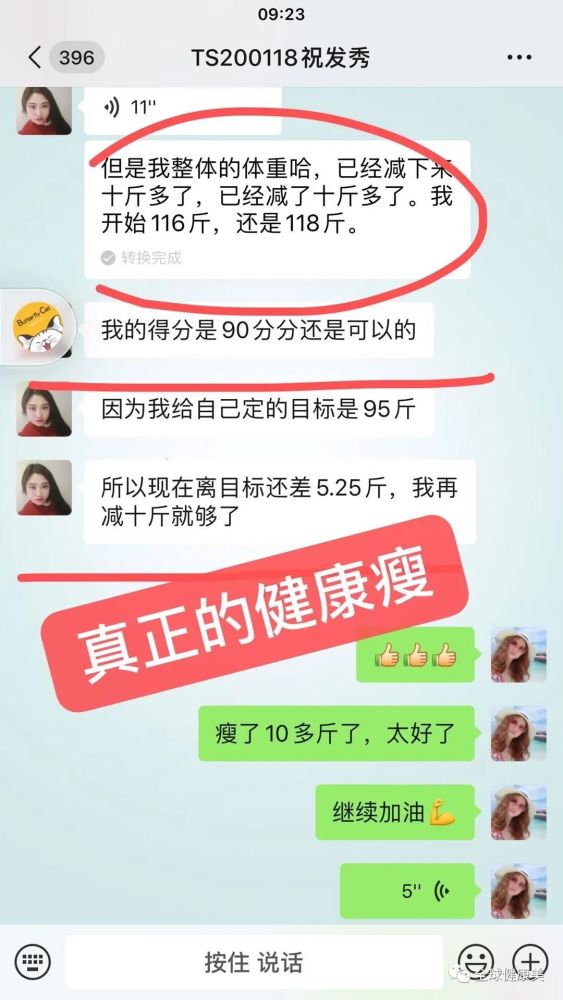Image resolution: width=563 pixels, height=1000 pixels.
Task: Play the 11-second voice message
Action: pos(182,108)
